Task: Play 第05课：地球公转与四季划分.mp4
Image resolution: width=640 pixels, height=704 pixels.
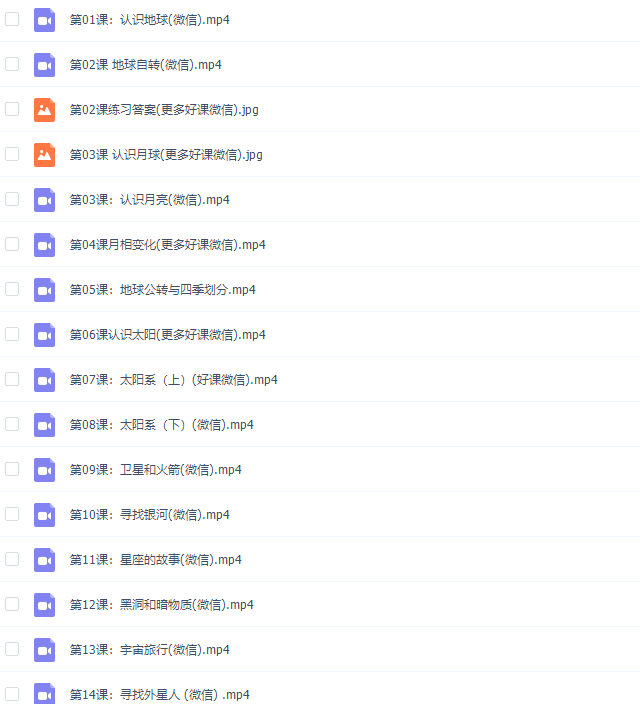Action: 162,290
